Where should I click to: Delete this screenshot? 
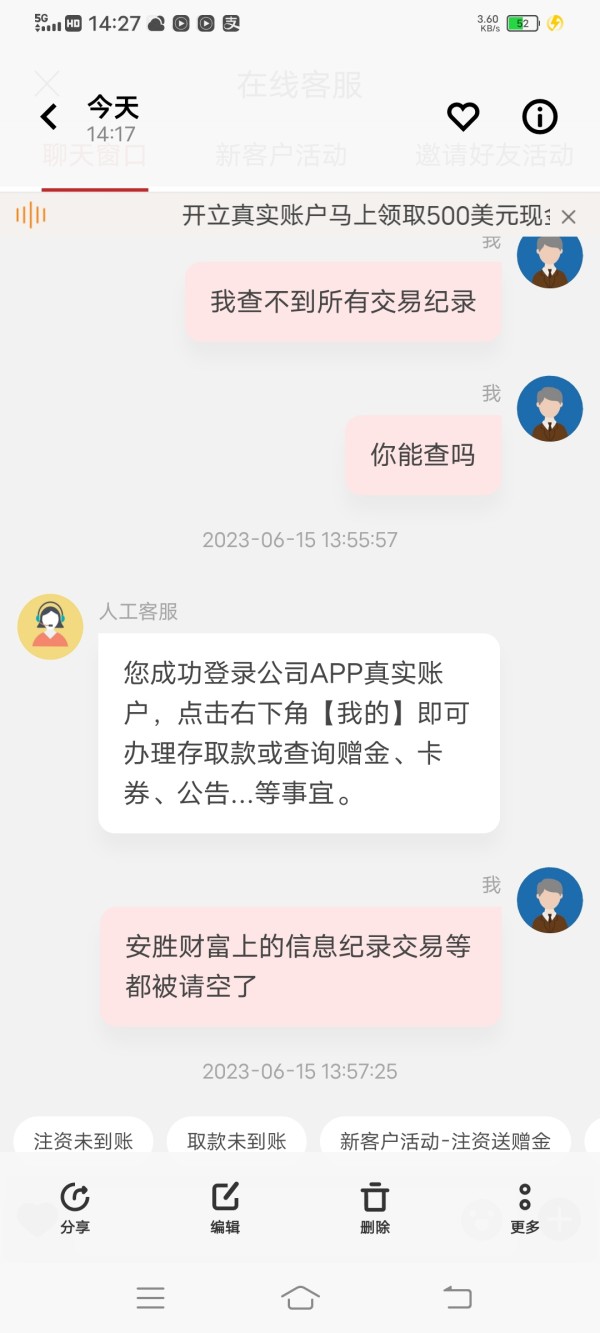pos(375,1207)
